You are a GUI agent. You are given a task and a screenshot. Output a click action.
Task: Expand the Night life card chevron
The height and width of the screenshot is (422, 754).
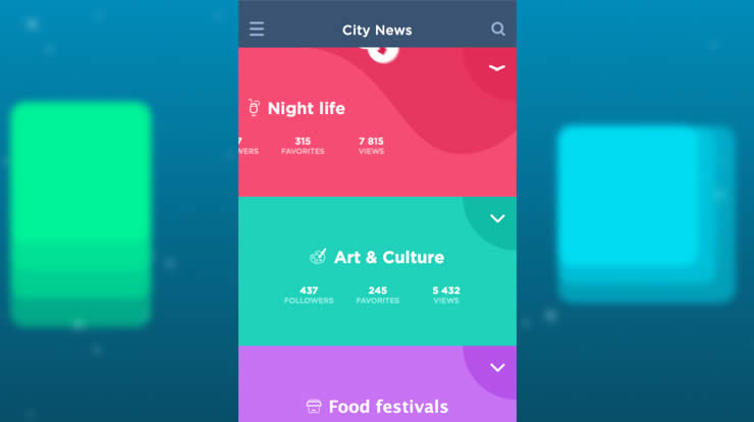click(x=497, y=69)
